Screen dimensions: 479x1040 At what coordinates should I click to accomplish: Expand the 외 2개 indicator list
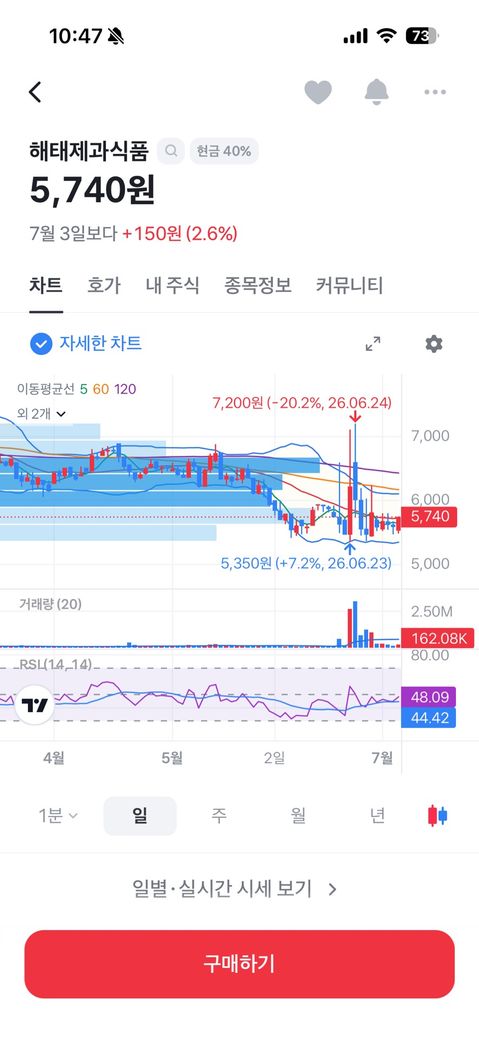pos(42,414)
